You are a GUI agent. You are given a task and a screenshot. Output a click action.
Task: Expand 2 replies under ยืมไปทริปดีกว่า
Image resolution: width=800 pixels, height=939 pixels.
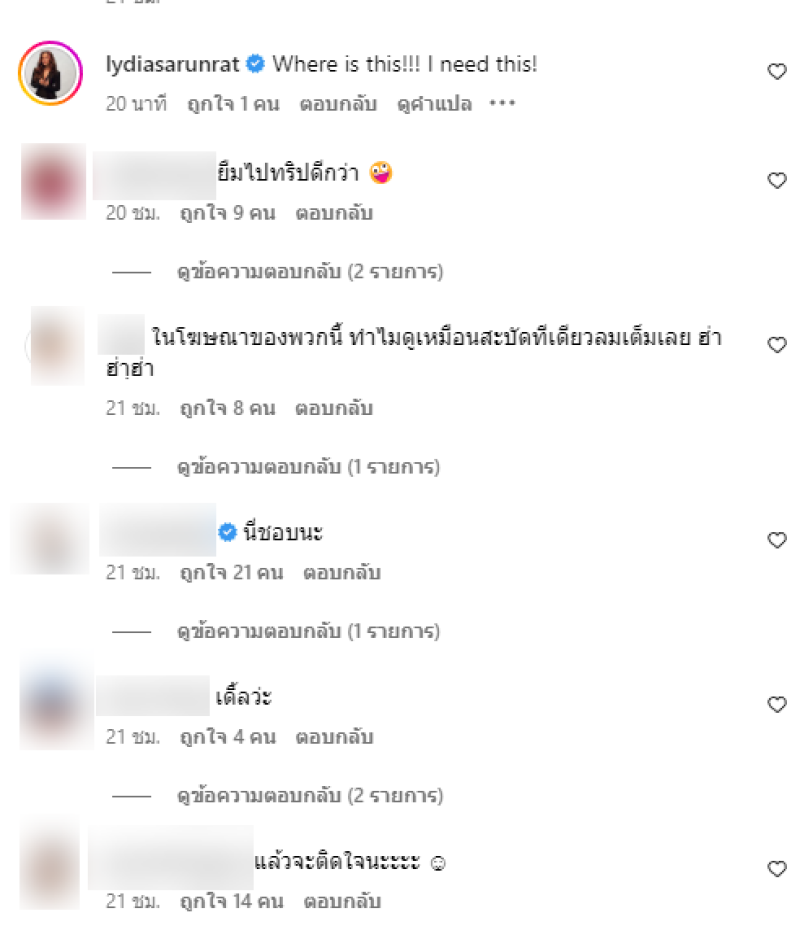click(x=310, y=271)
